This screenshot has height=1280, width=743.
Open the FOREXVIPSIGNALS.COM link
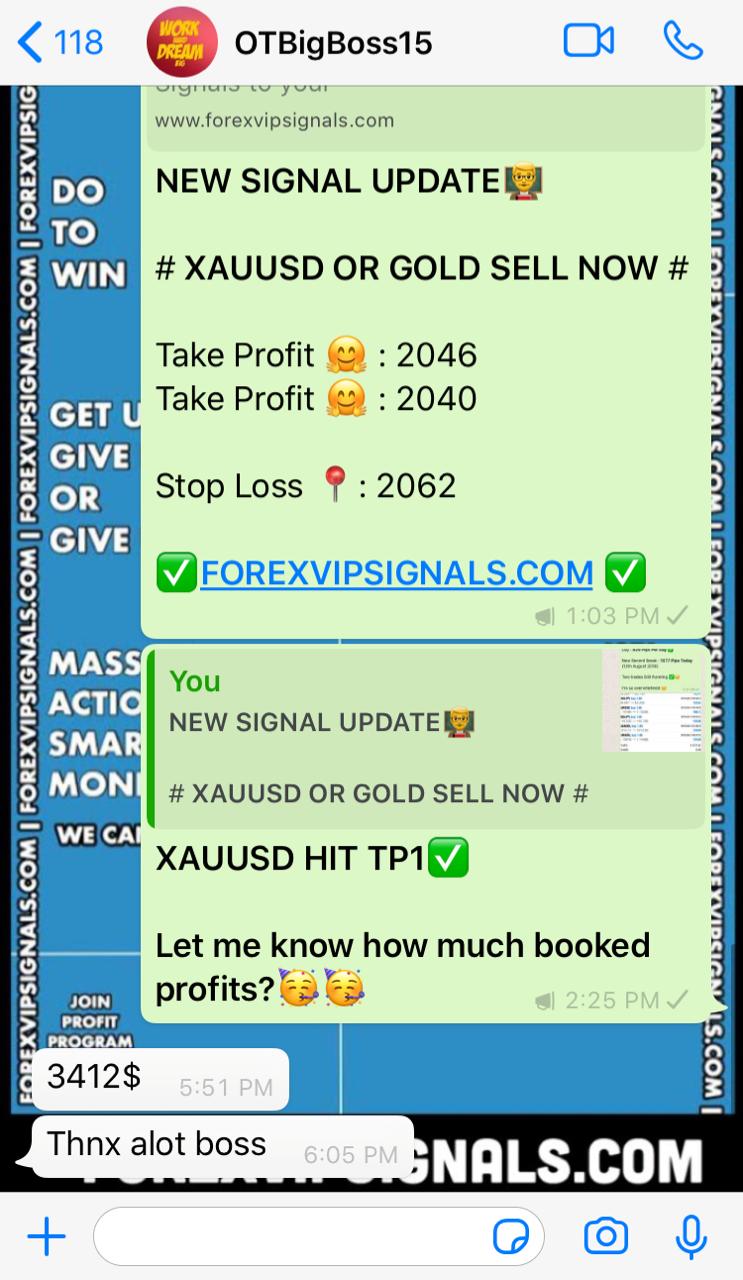coord(397,573)
